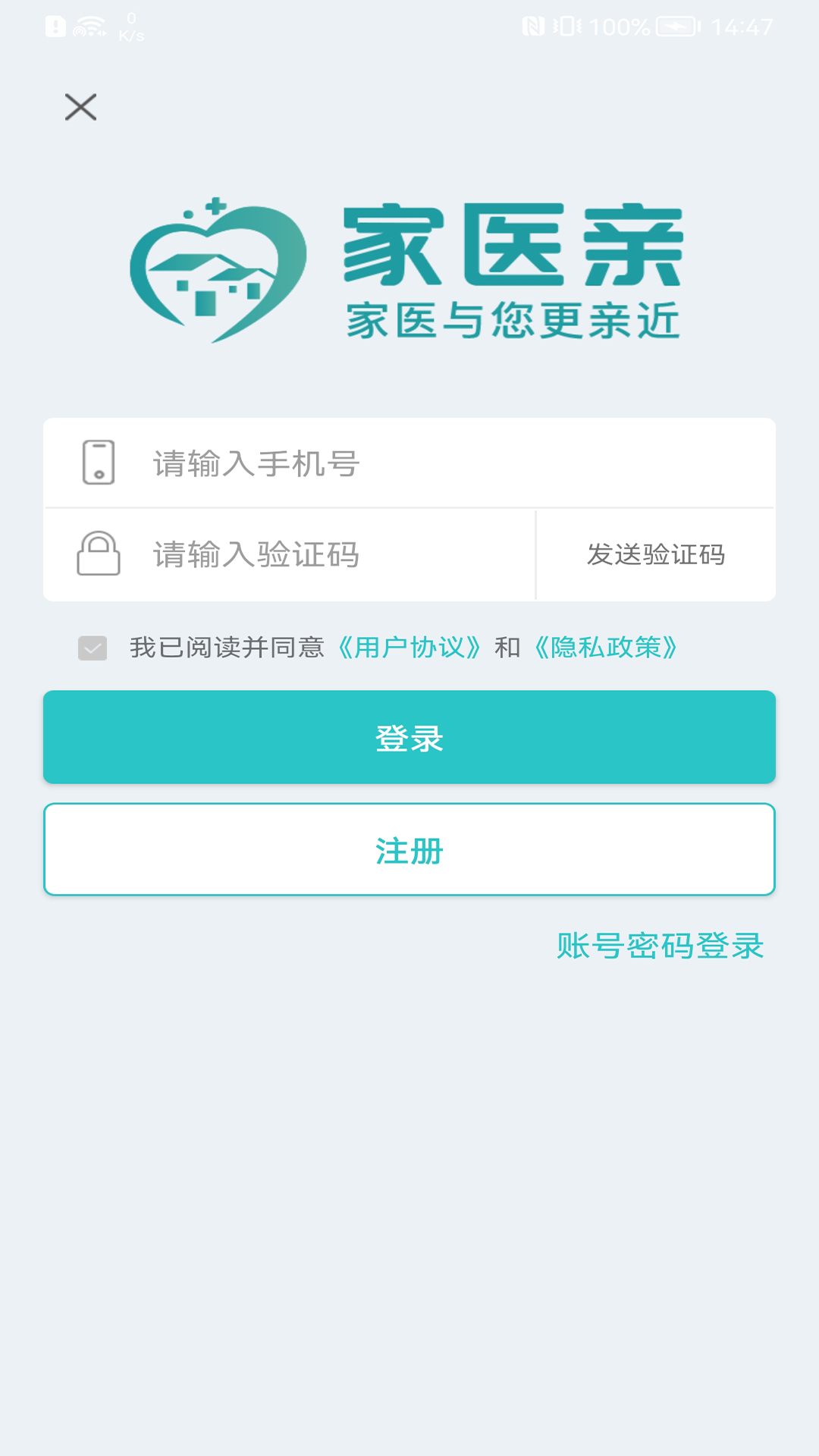Toggle the agreement checkbox
This screenshot has width=819, height=1456.
pos(93,648)
